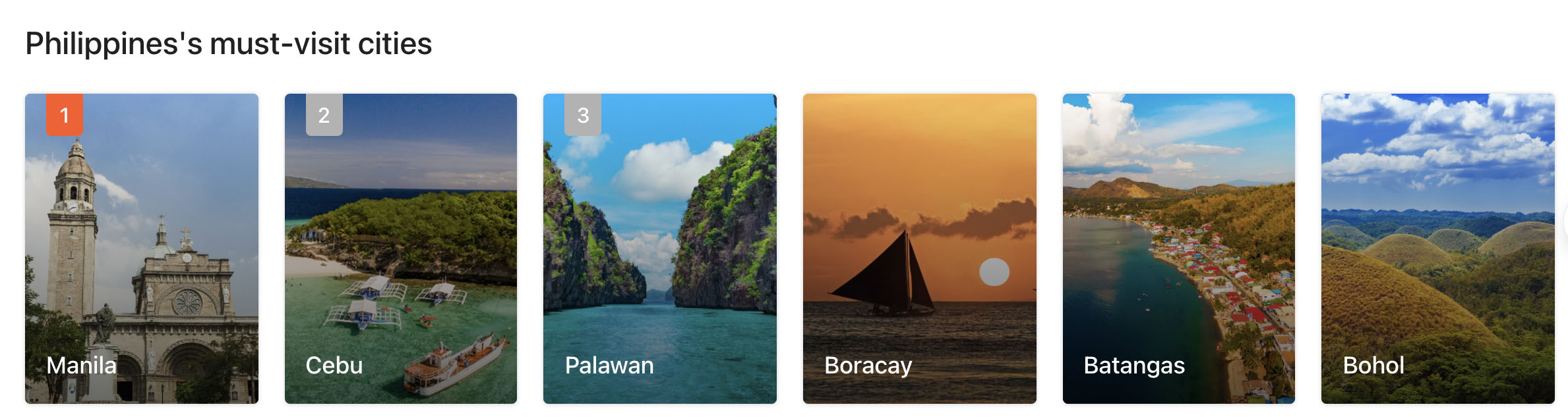
Task: Select the Cebu destination card
Action: pyautogui.click(x=401, y=249)
